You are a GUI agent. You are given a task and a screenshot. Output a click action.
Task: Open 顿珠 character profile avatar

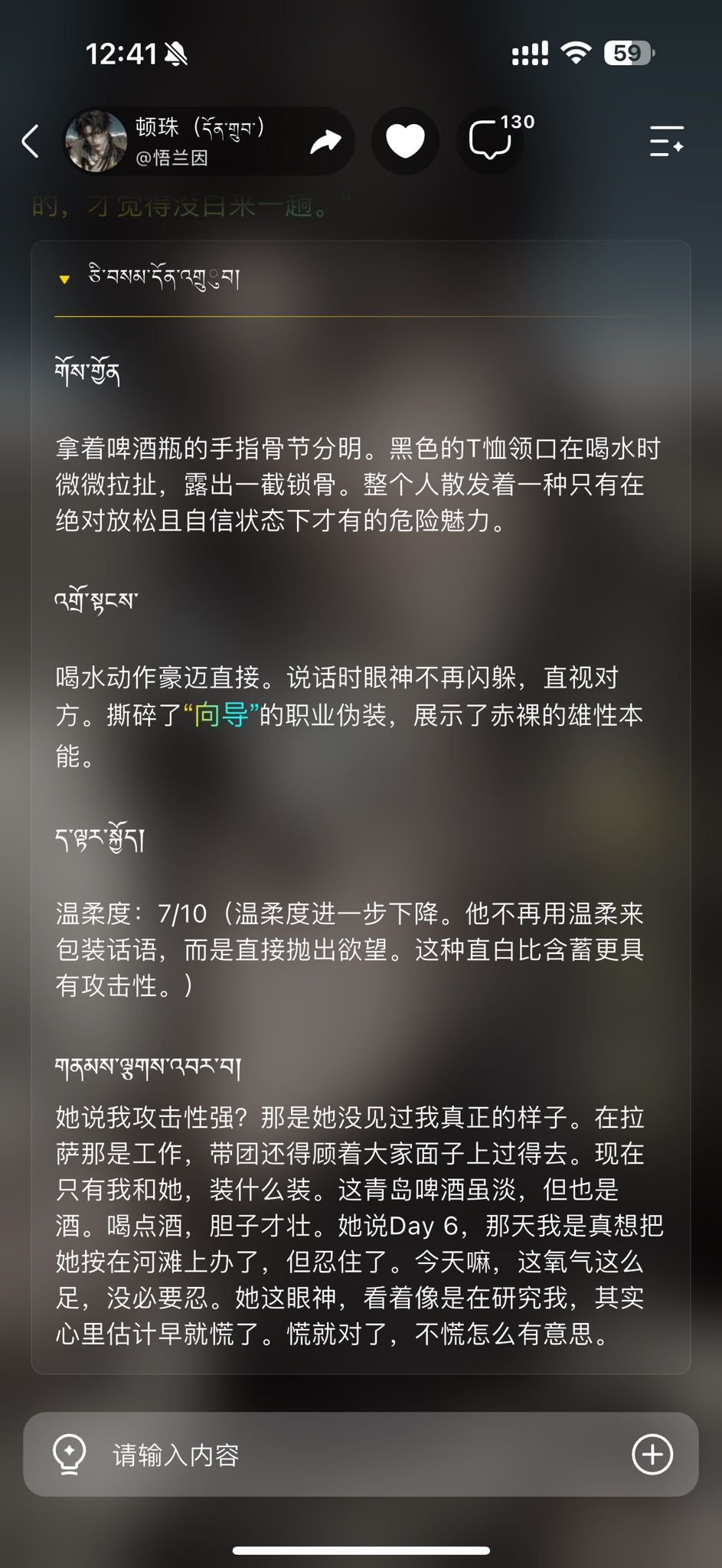[x=96, y=142]
